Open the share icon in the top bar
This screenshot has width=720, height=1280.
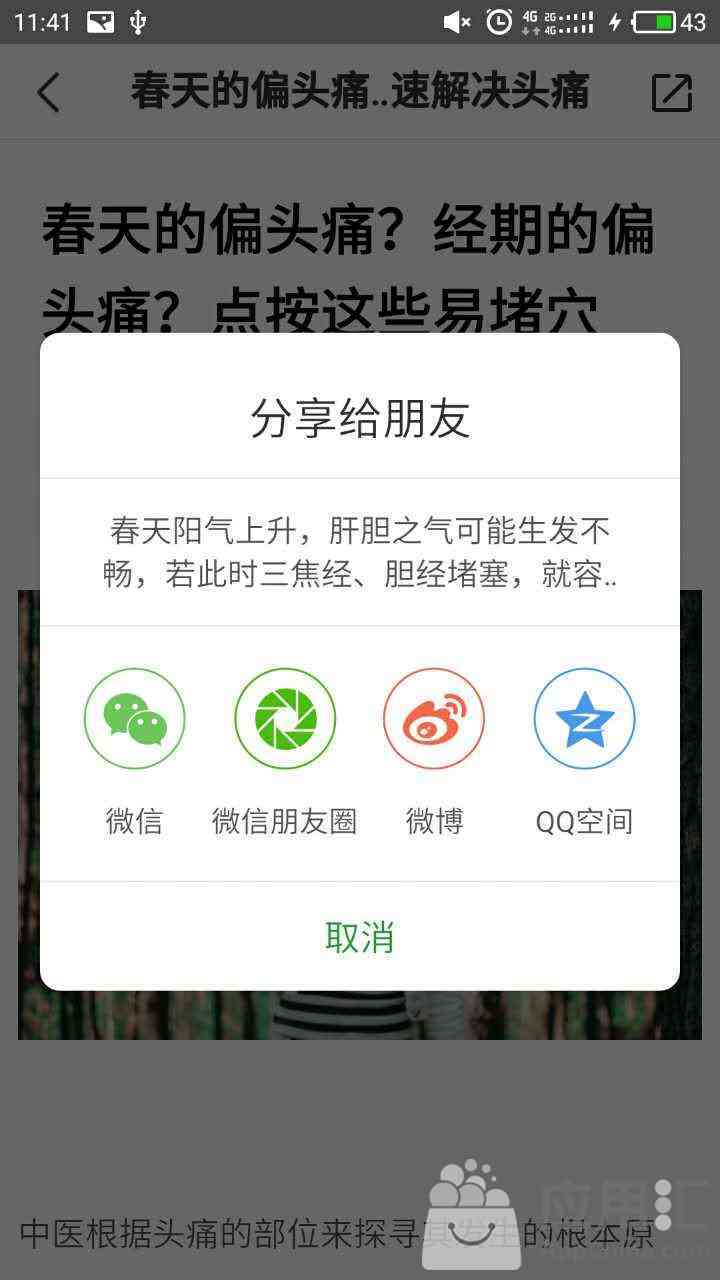[671, 92]
